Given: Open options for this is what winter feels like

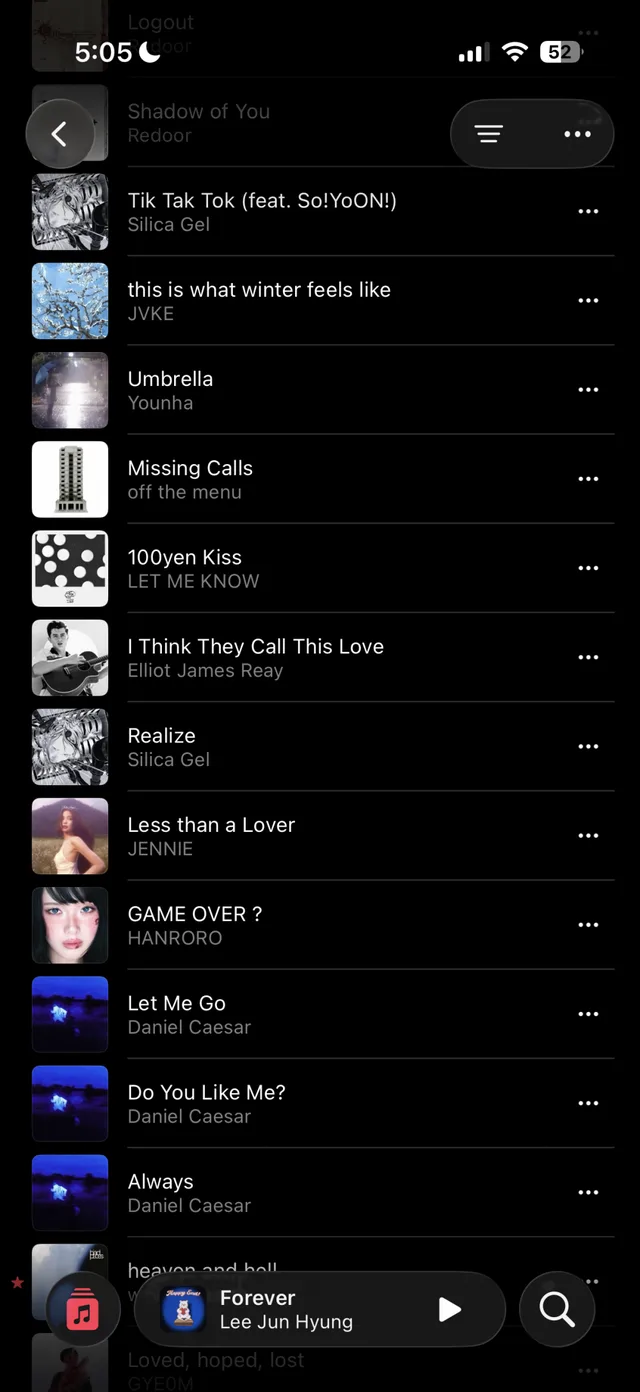Looking at the screenshot, I should 588,300.
